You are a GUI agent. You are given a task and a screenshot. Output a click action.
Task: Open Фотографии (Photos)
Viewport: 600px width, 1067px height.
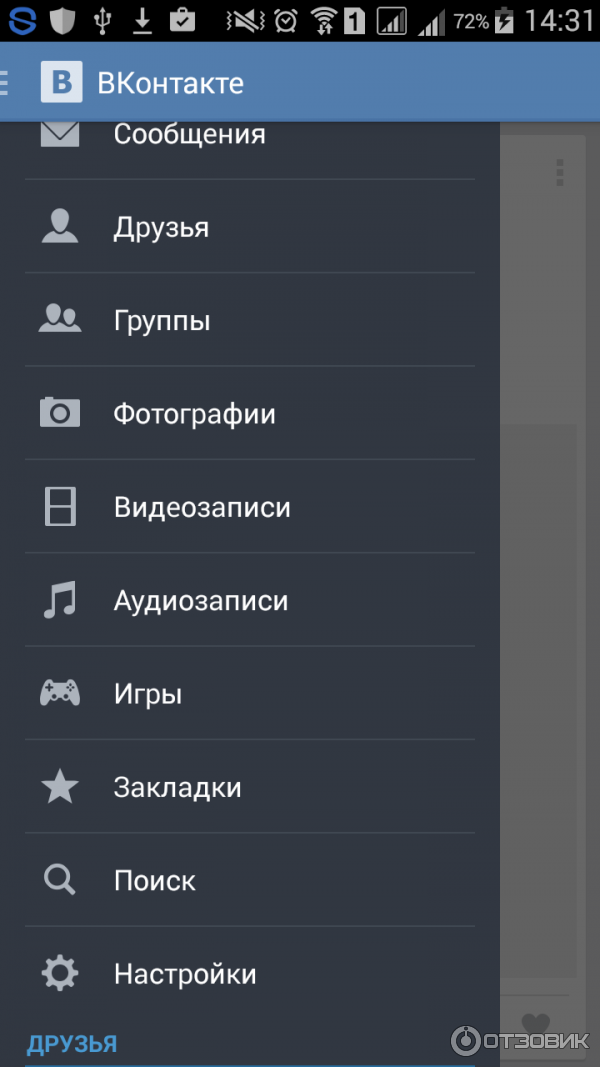pyautogui.click(x=194, y=414)
